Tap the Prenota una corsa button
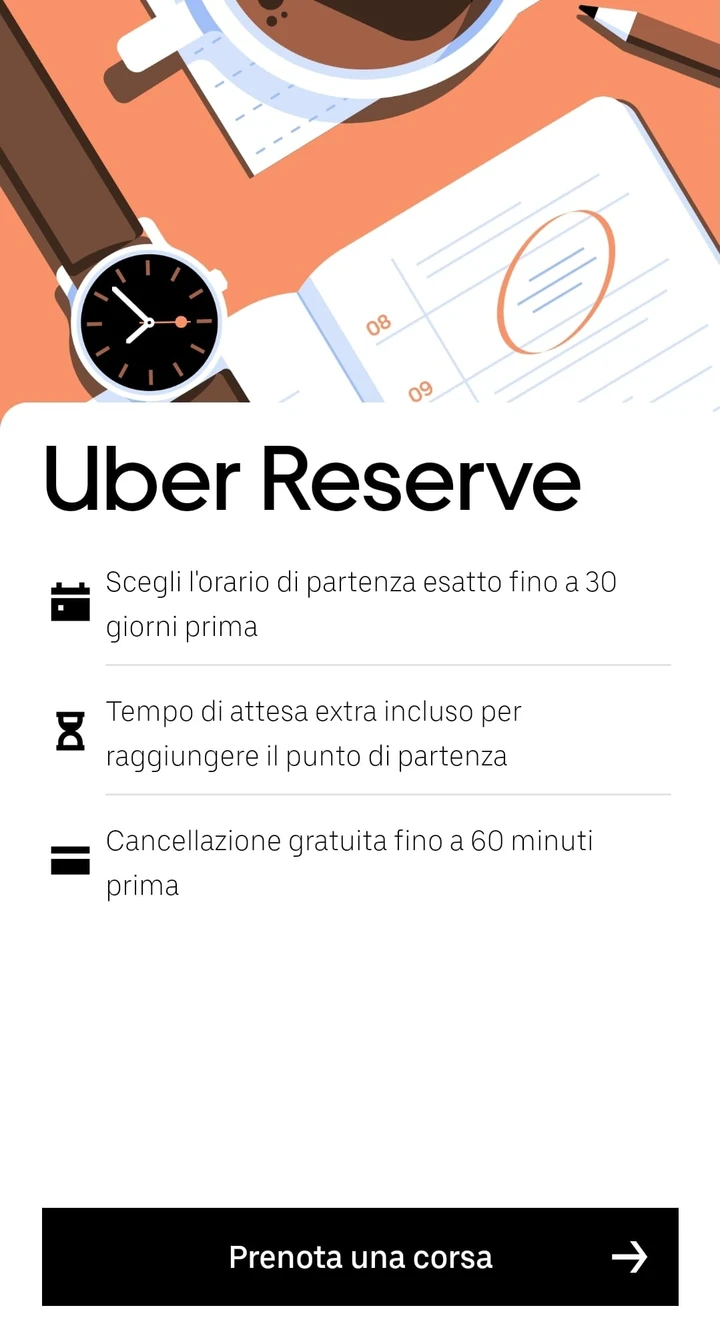Screen dimensions: 720x1324 (360, 1256)
